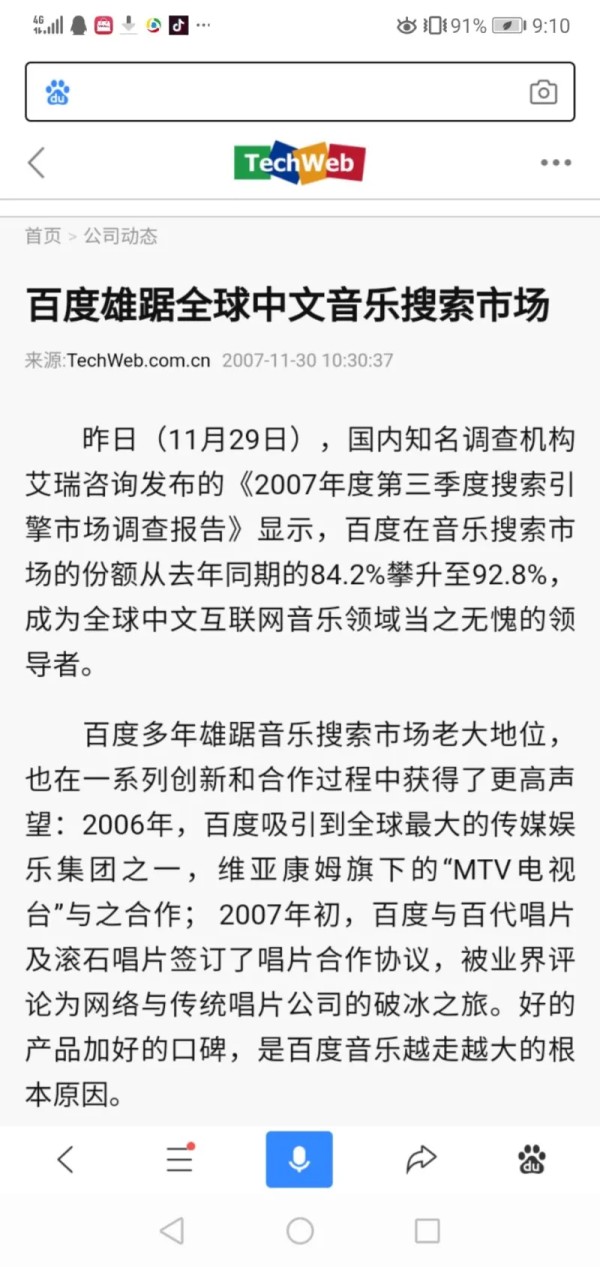Viewport: 600px width, 1267px height.
Task: Open the 公司动态 breadcrumb link
Action: [x=120, y=236]
